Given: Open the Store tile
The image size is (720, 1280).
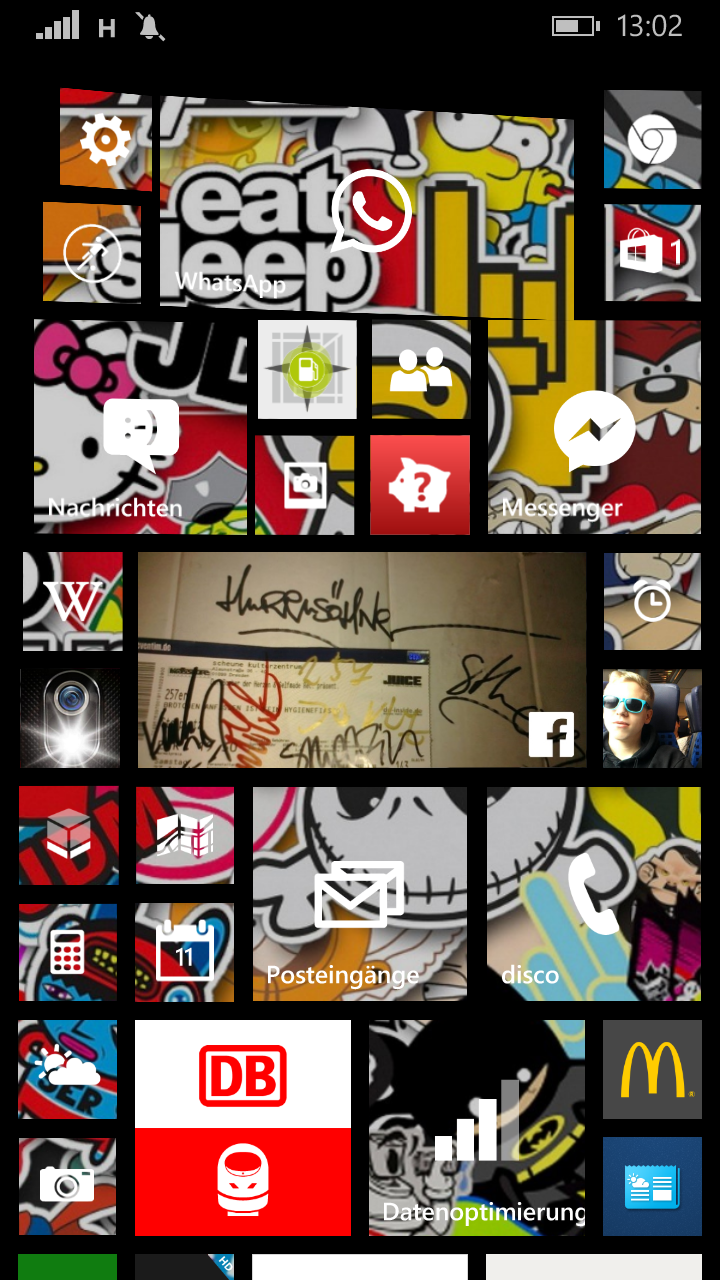Looking at the screenshot, I should coord(652,250).
